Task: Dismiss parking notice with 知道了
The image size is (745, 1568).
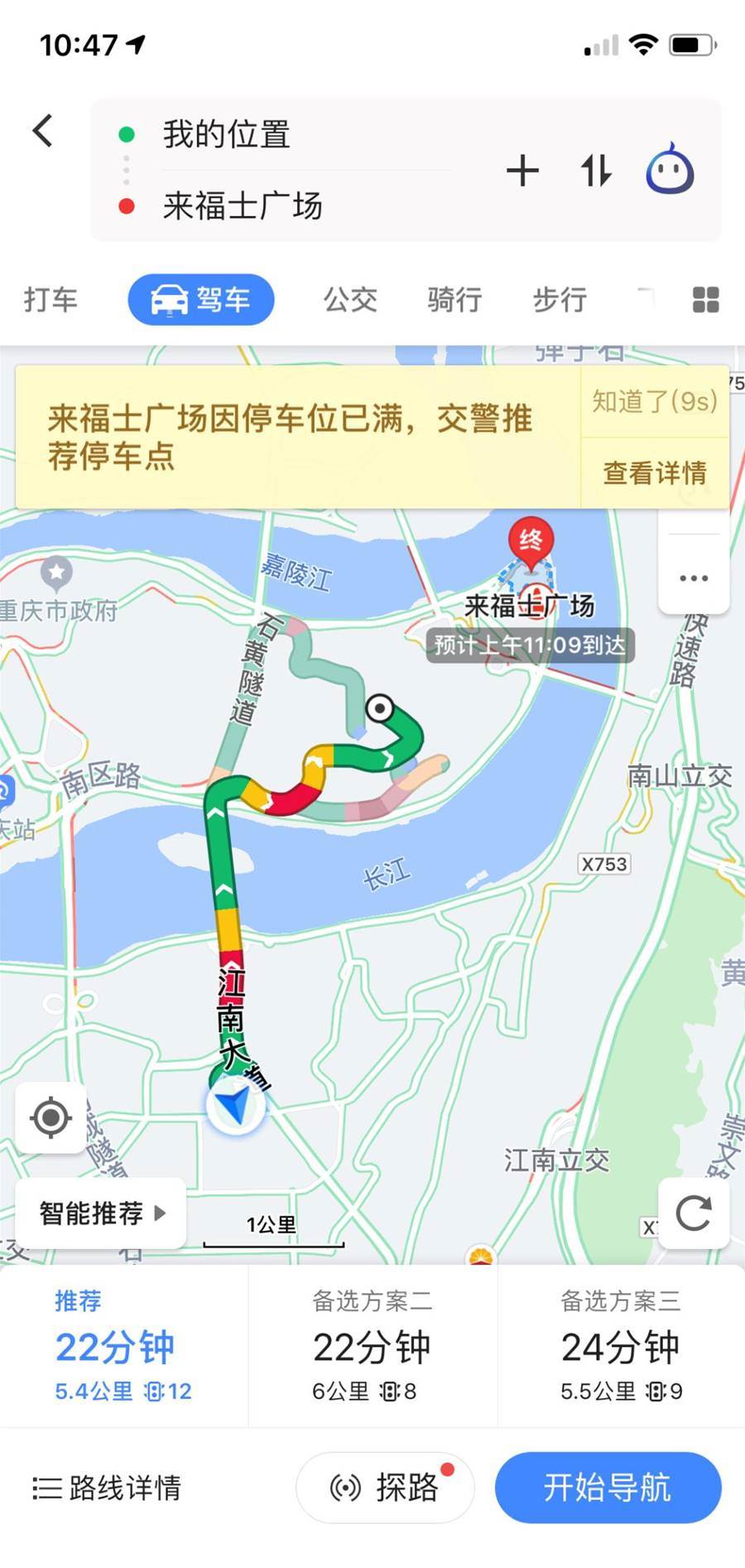Action: (x=655, y=402)
